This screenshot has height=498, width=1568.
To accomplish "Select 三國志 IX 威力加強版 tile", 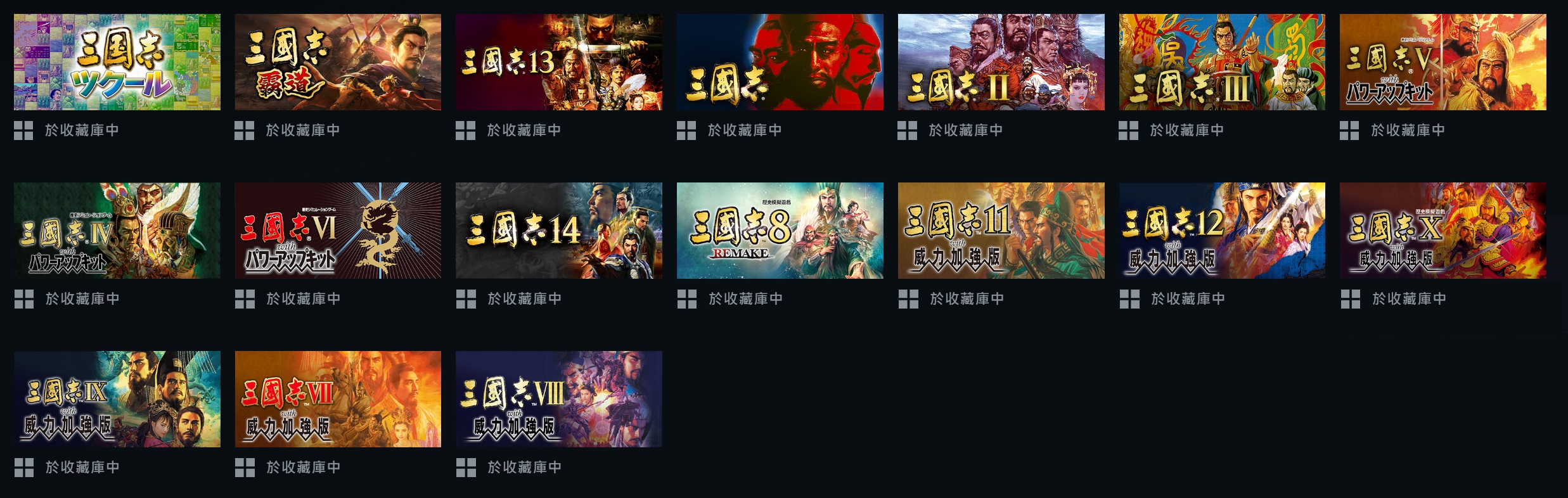I will 117,399.
